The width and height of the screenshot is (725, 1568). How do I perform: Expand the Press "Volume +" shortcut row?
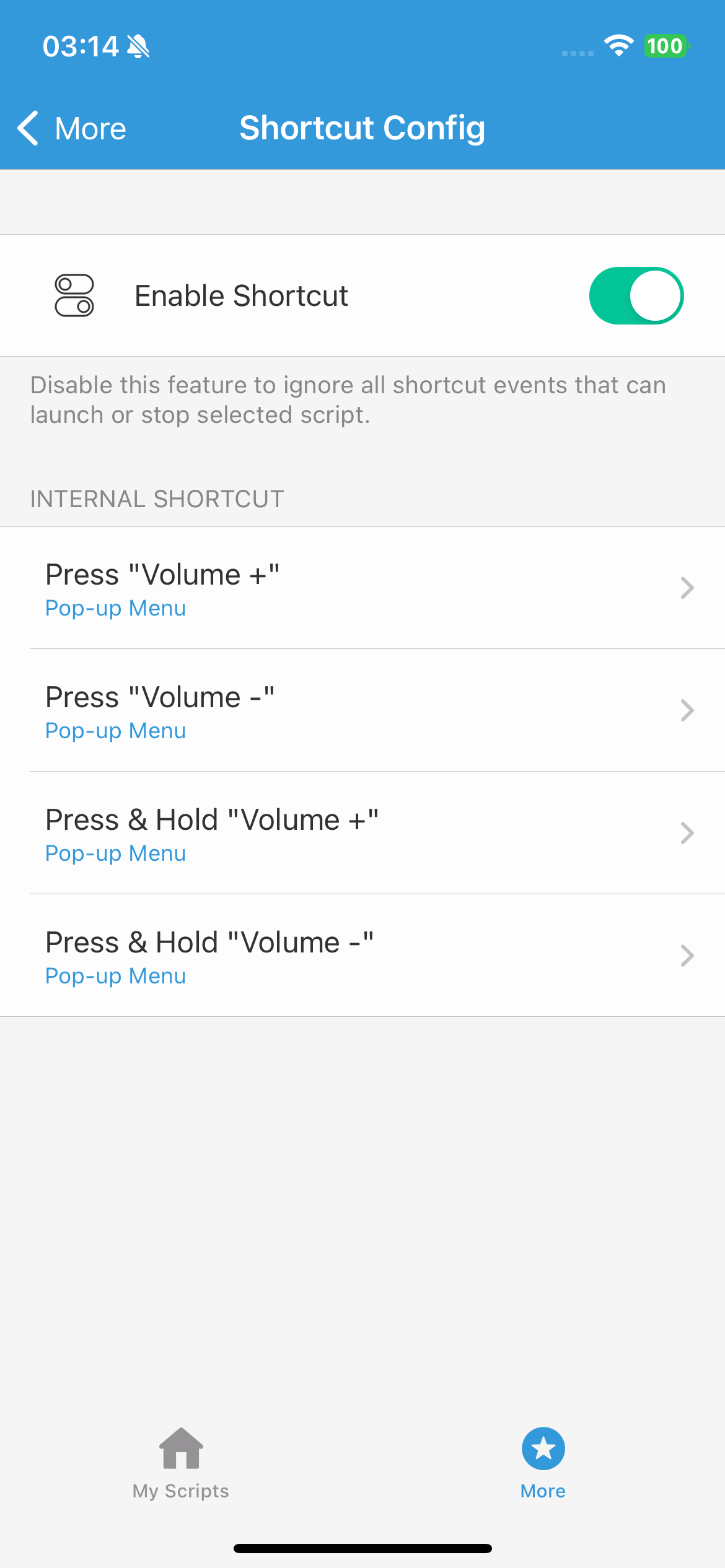[x=362, y=587]
